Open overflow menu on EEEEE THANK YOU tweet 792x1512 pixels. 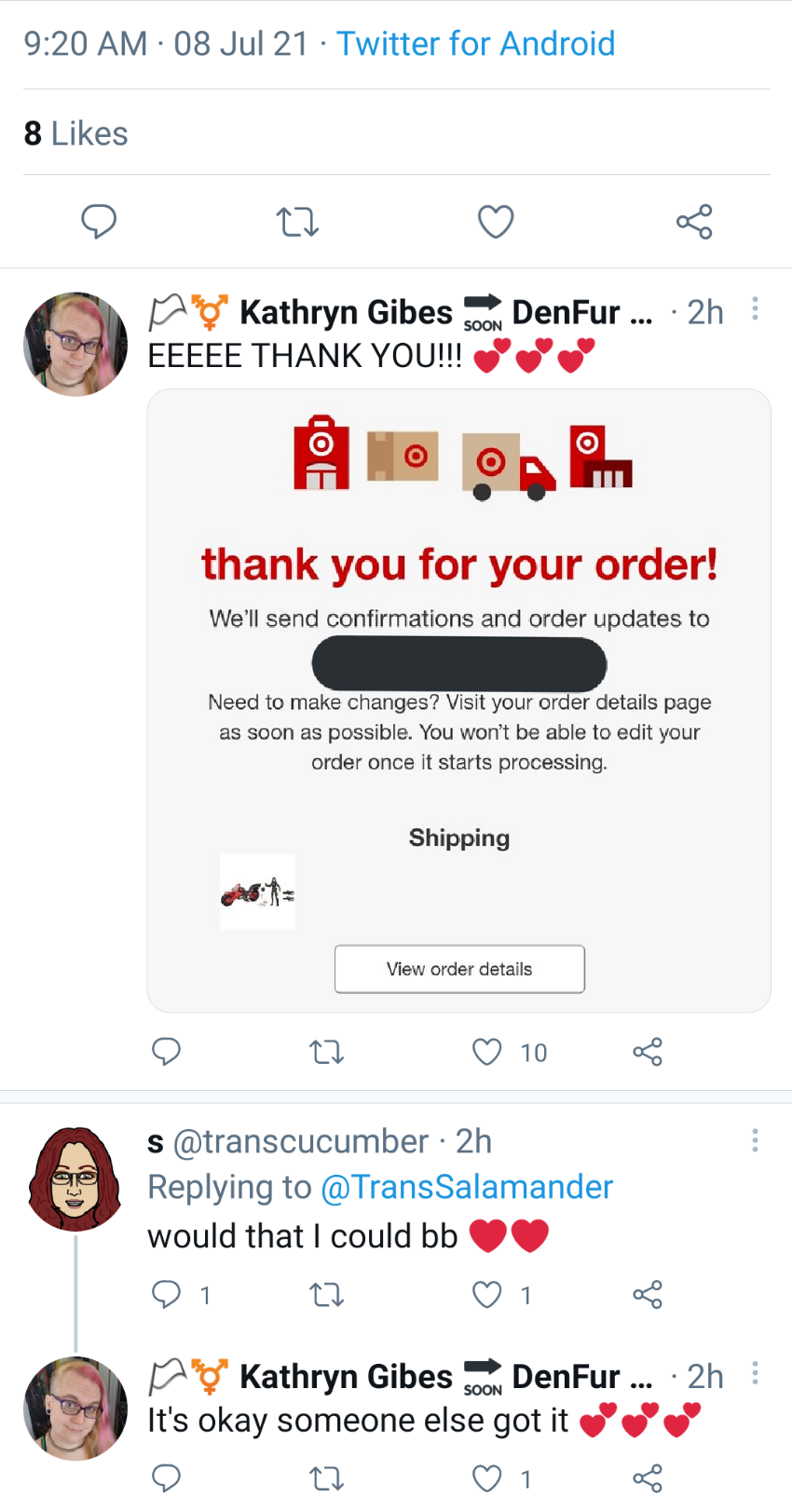[755, 309]
